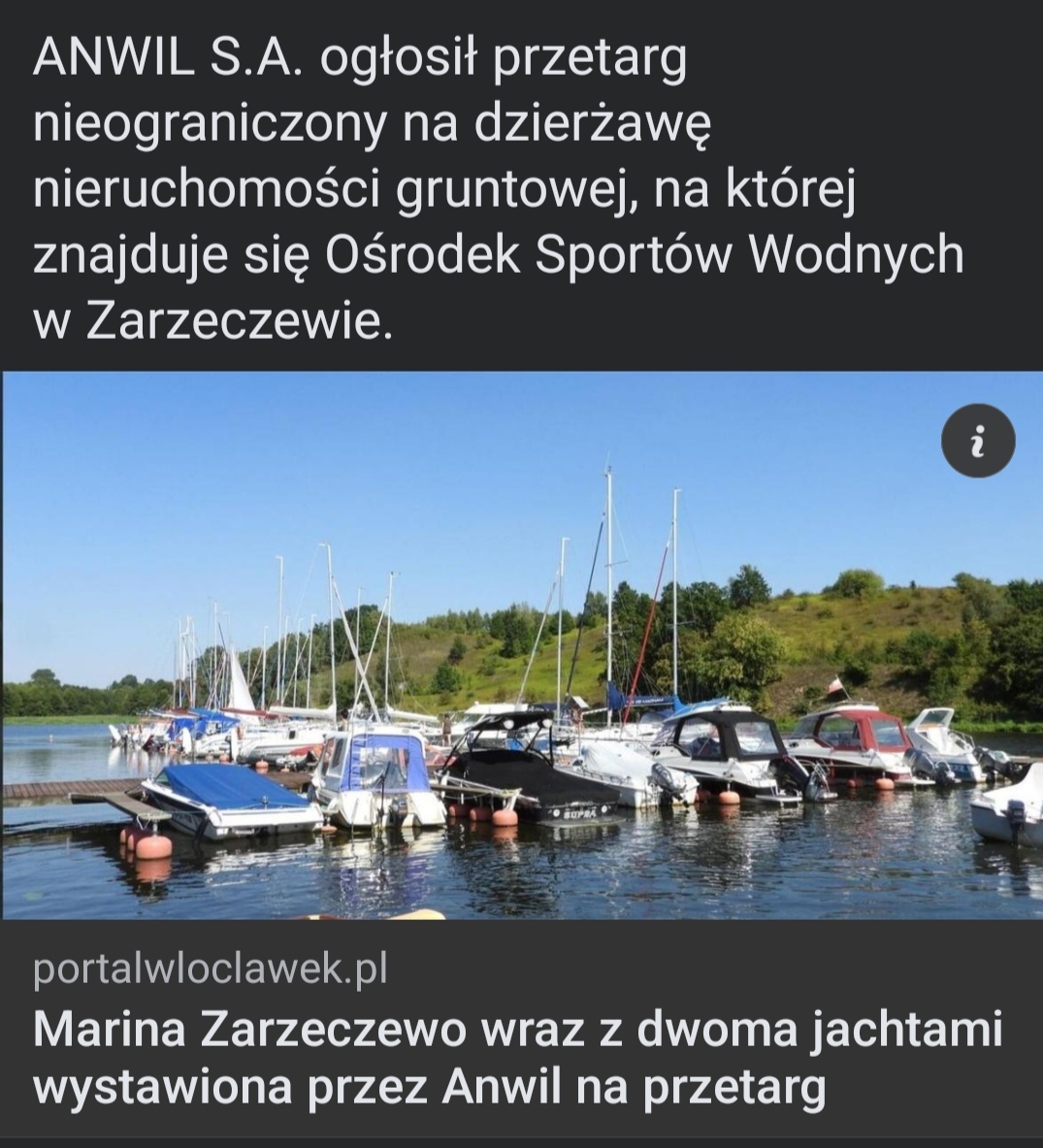Image resolution: width=1043 pixels, height=1148 pixels.
Task: Open the Marina Zarzeczewo article link preview
Action: (521, 645)
